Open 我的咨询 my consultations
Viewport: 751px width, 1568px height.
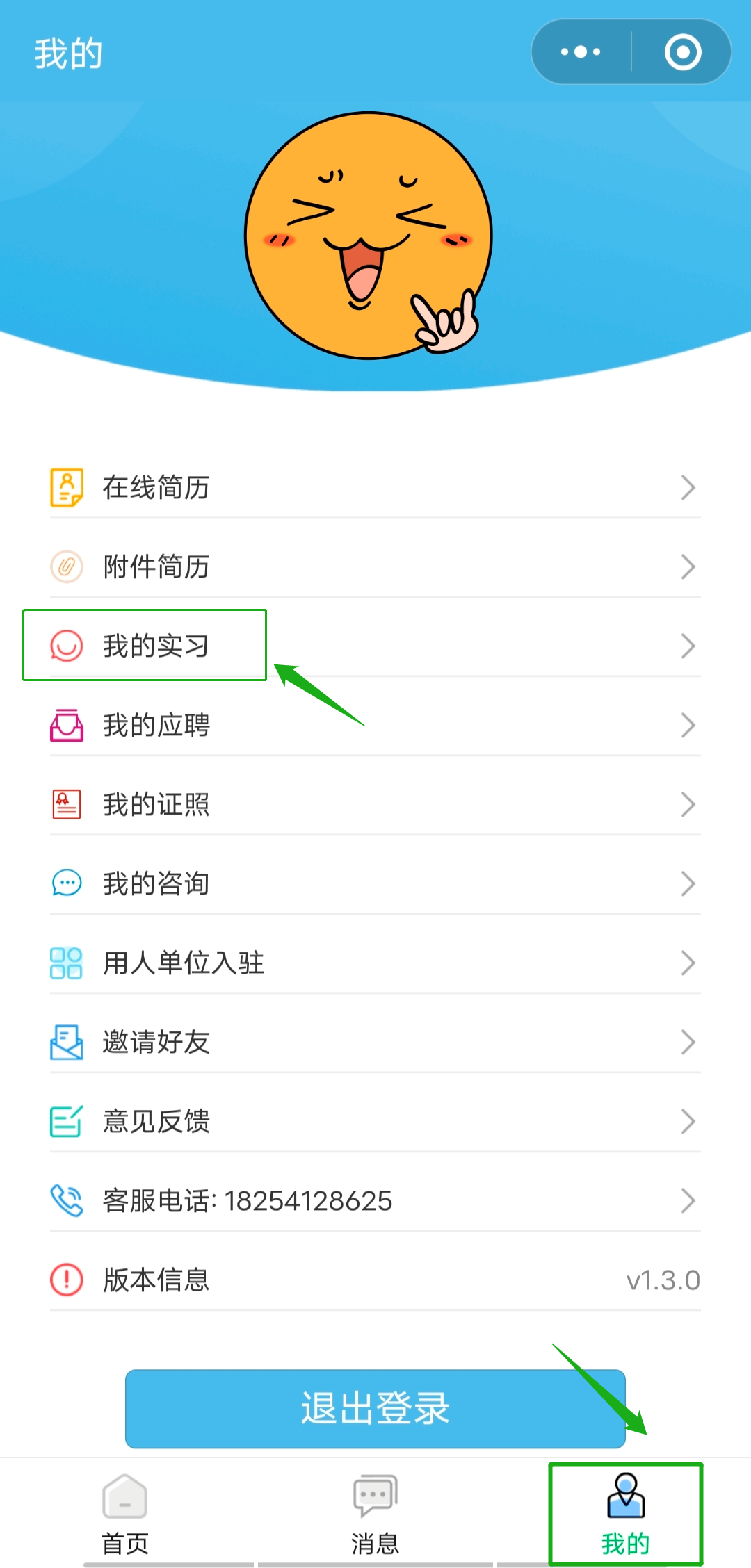pyautogui.click(x=374, y=883)
